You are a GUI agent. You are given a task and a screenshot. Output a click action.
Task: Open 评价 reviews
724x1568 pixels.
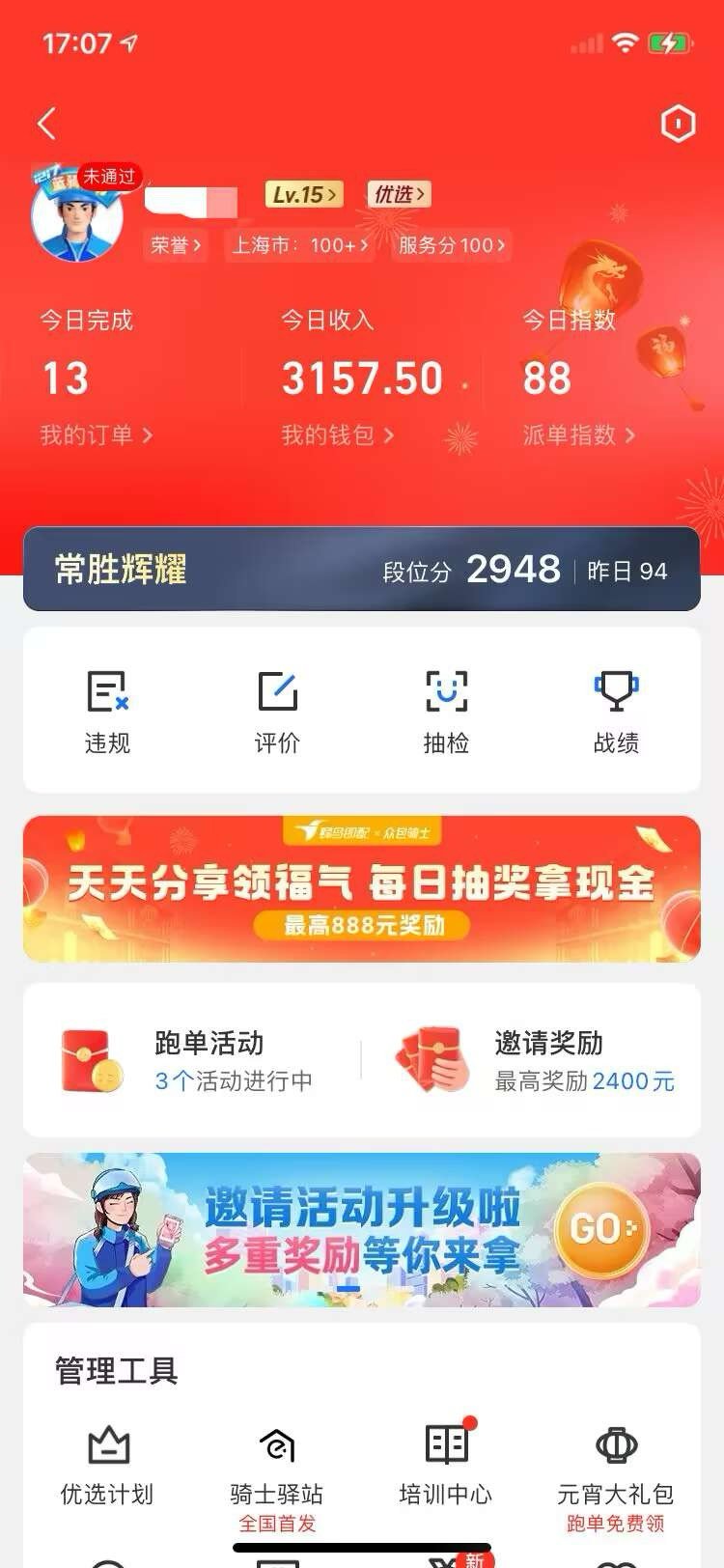point(277,712)
